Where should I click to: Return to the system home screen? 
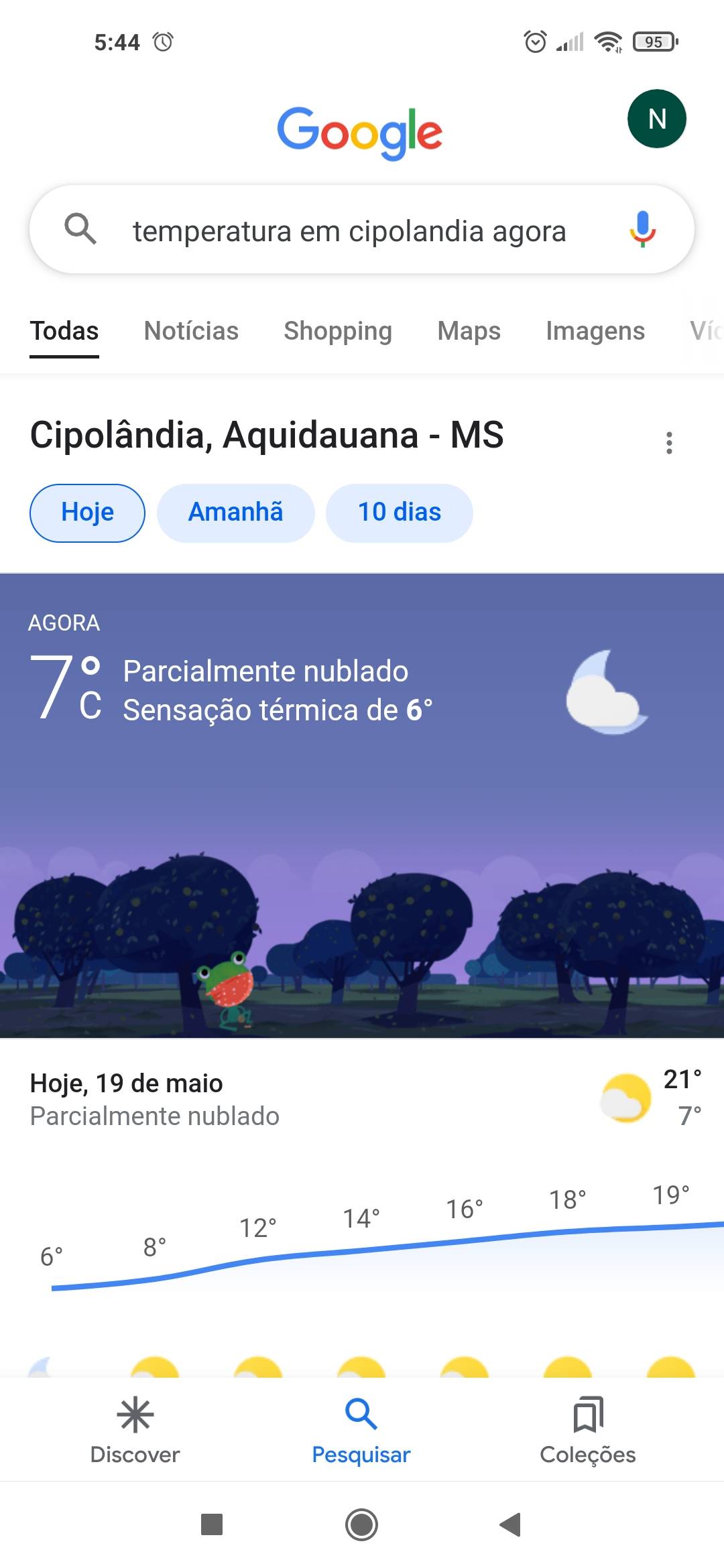coord(361,1524)
